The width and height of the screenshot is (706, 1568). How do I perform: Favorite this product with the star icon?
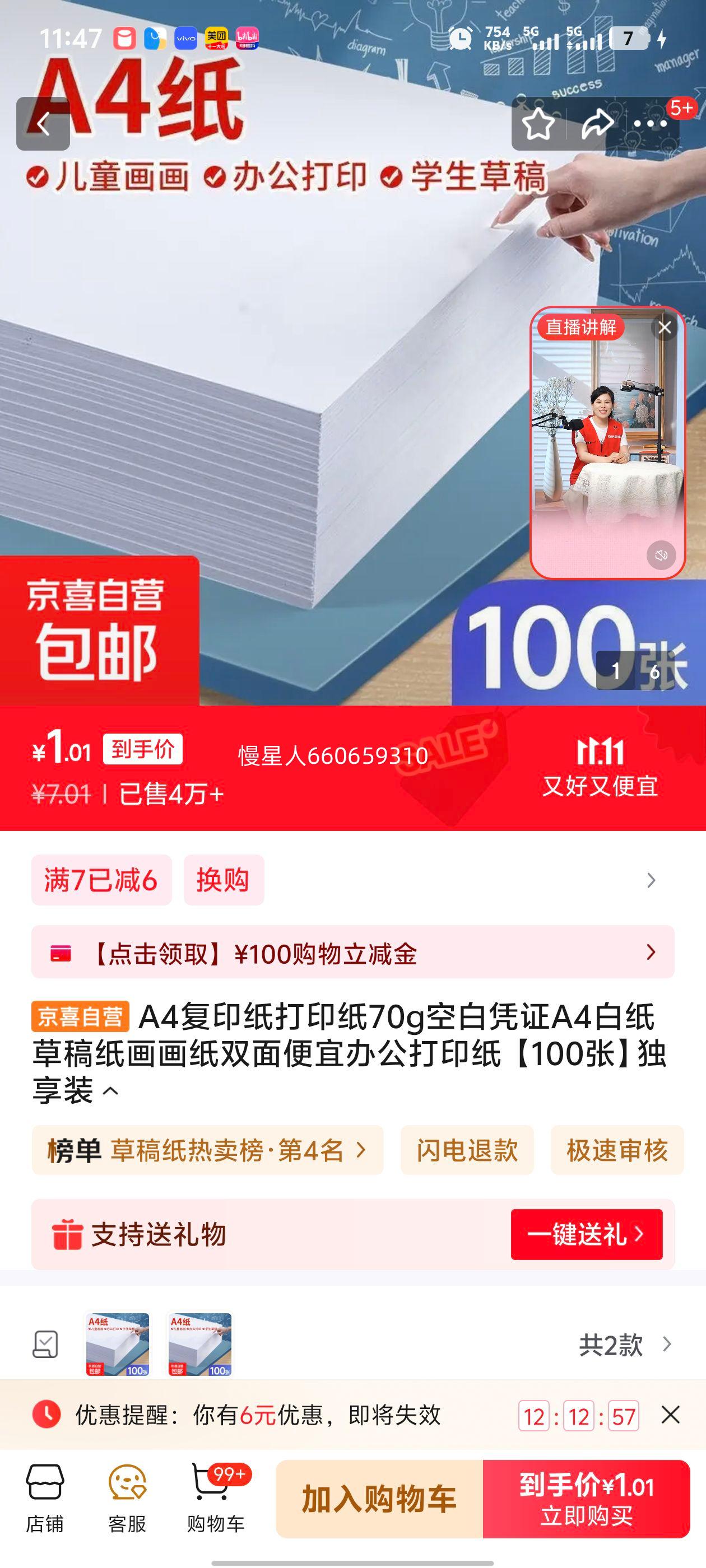[x=538, y=124]
